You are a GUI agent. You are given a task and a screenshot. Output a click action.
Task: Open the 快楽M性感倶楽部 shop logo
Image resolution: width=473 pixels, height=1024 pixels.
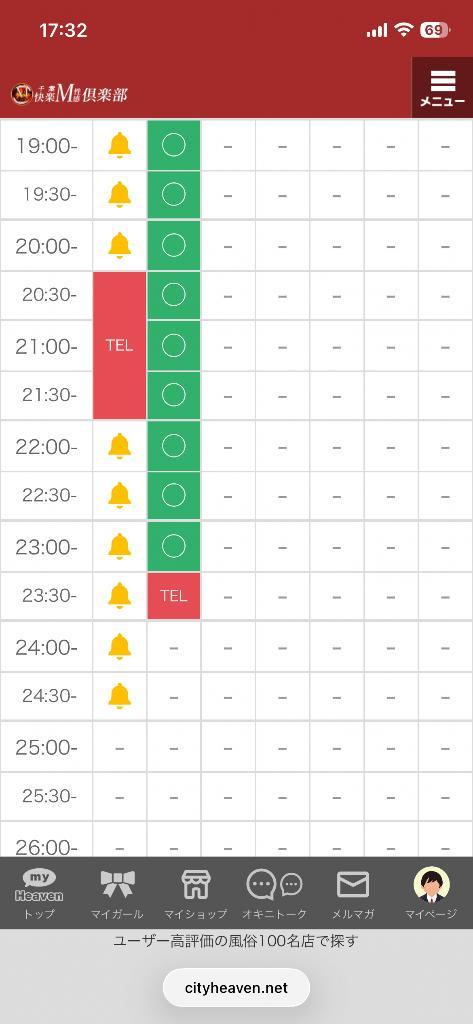[x=69, y=94]
